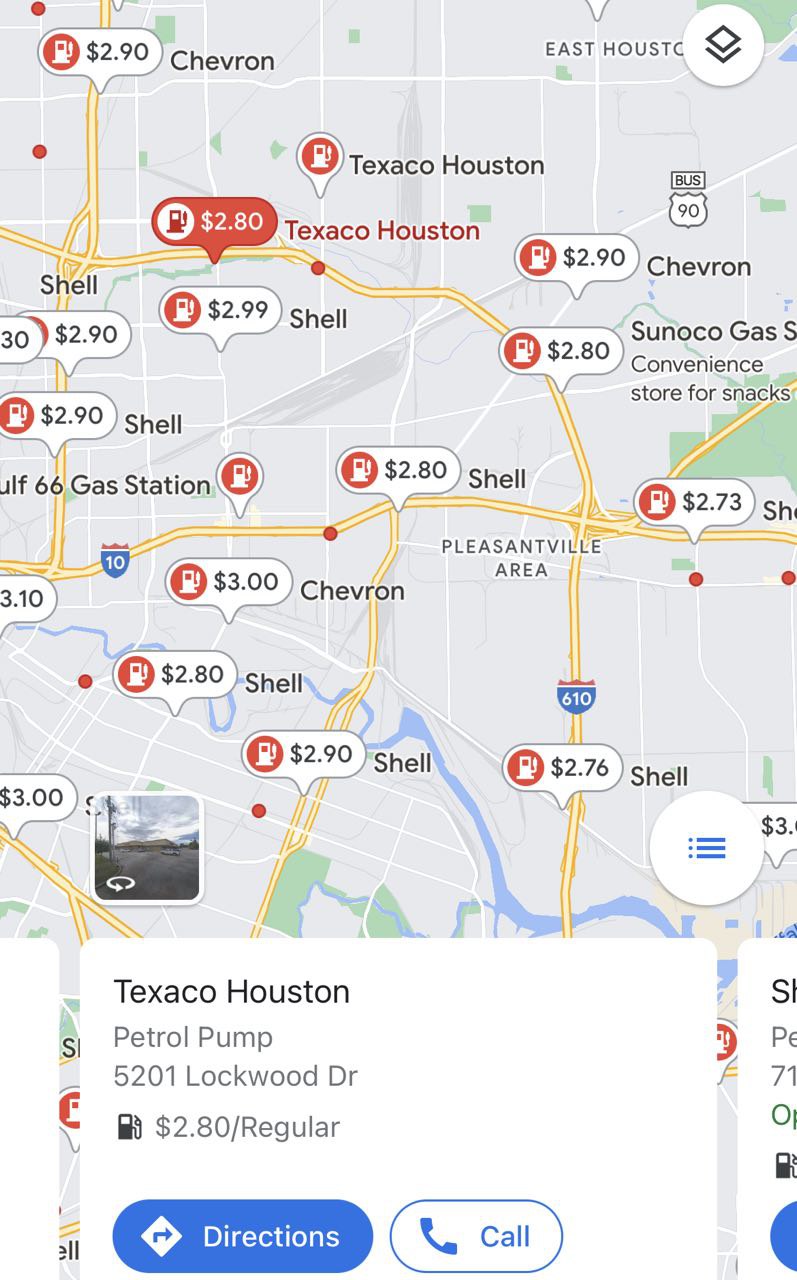Open the Street View thumbnail
The height and width of the screenshot is (1280, 797).
pos(148,848)
